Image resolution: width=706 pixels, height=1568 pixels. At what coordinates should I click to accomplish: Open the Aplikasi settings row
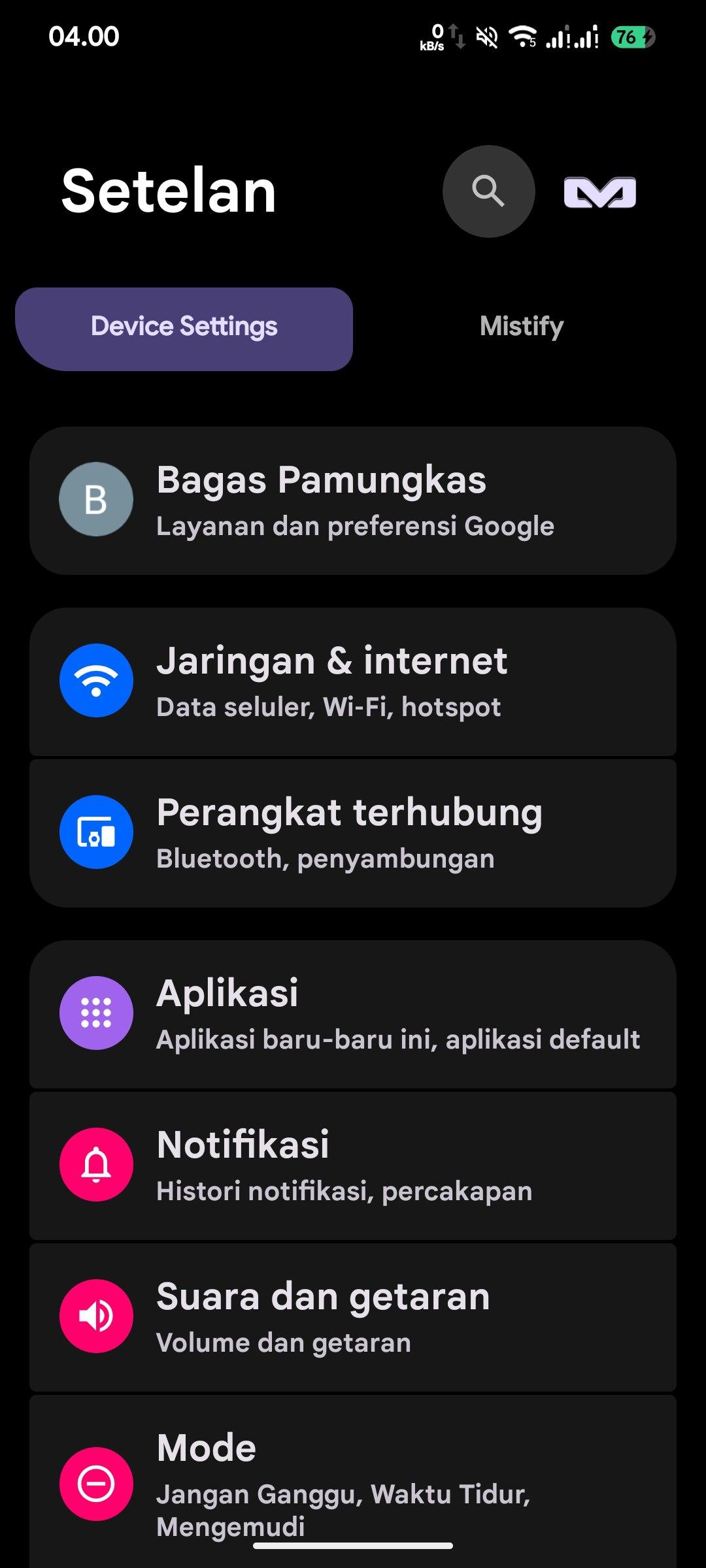click(353, 1014)
